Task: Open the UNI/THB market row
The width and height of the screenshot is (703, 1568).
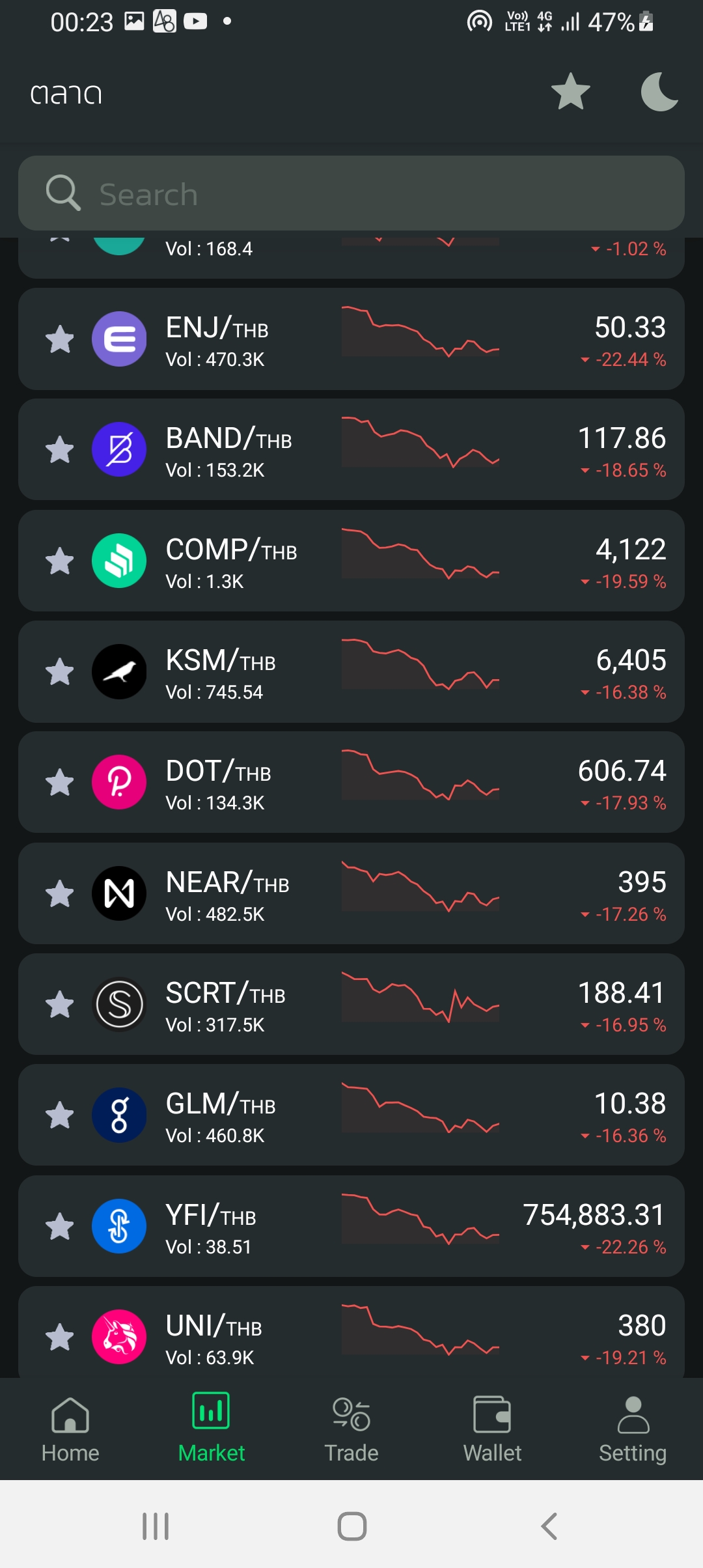Action: (x=351, y=1332)
